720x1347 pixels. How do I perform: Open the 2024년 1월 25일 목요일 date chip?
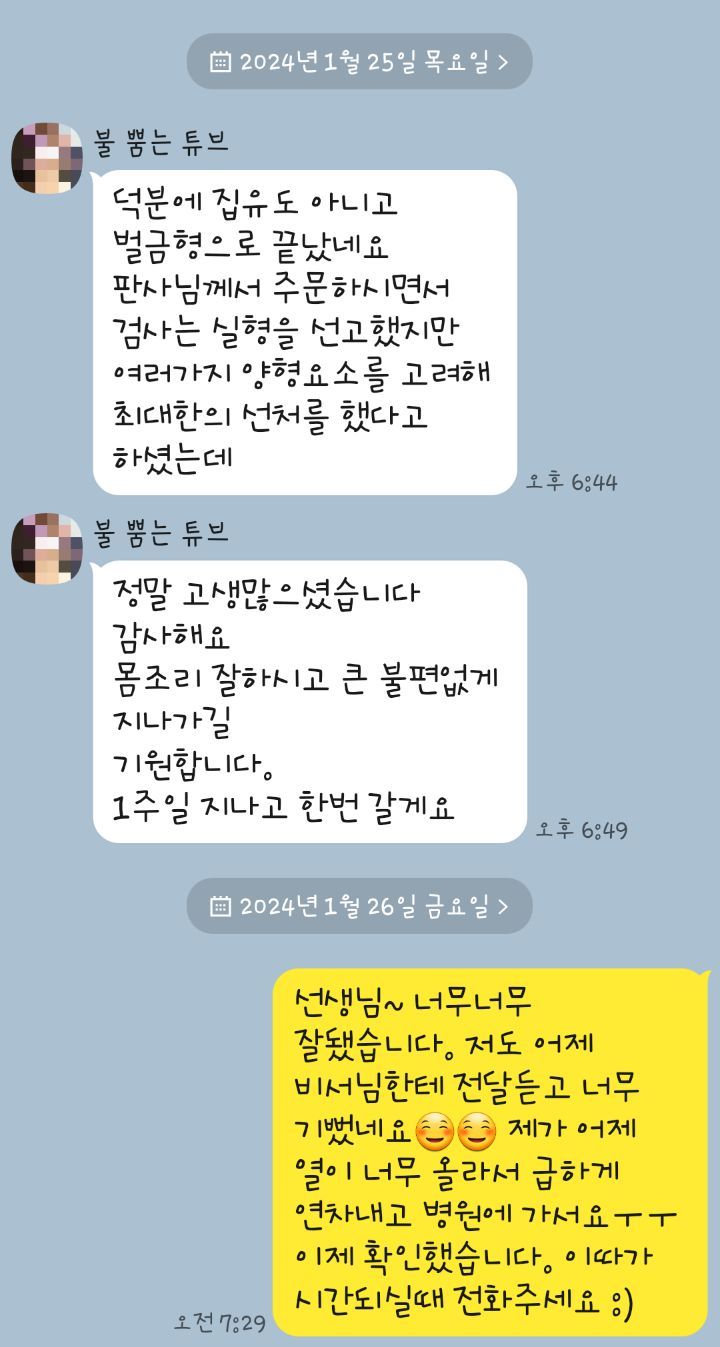[360, 62]
